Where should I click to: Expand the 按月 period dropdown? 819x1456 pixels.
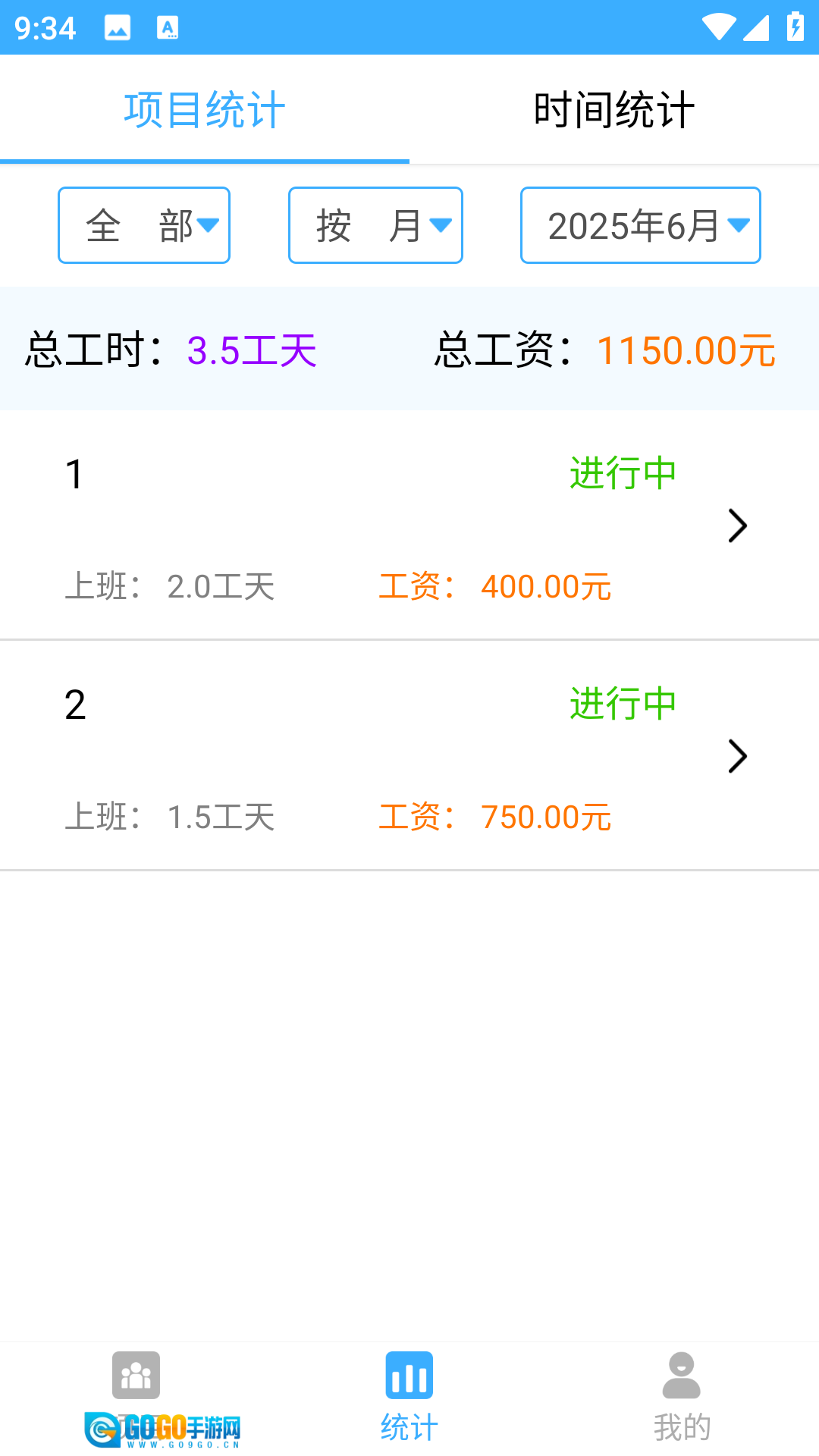point(375,225)
